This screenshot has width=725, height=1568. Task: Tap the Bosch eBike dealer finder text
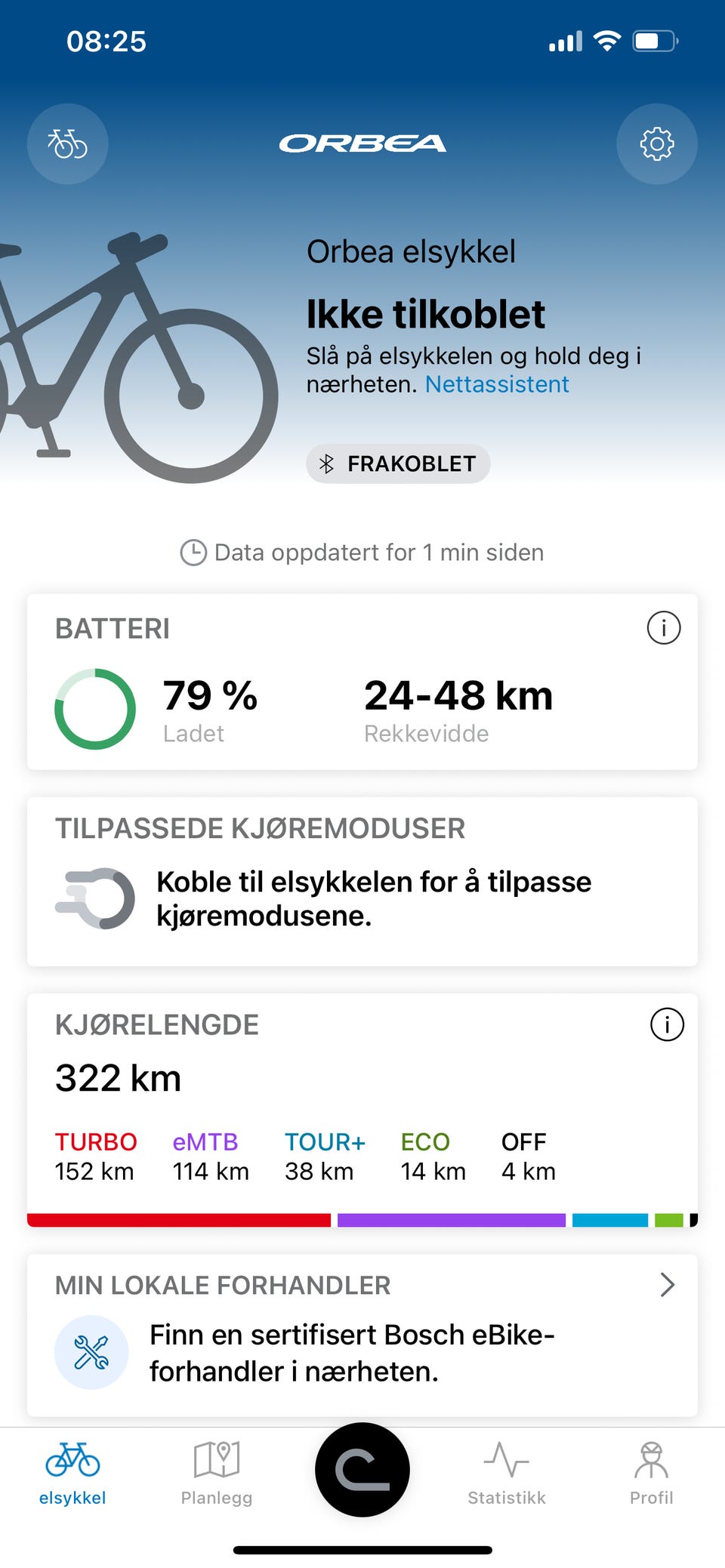click(x=352, y=1352)
